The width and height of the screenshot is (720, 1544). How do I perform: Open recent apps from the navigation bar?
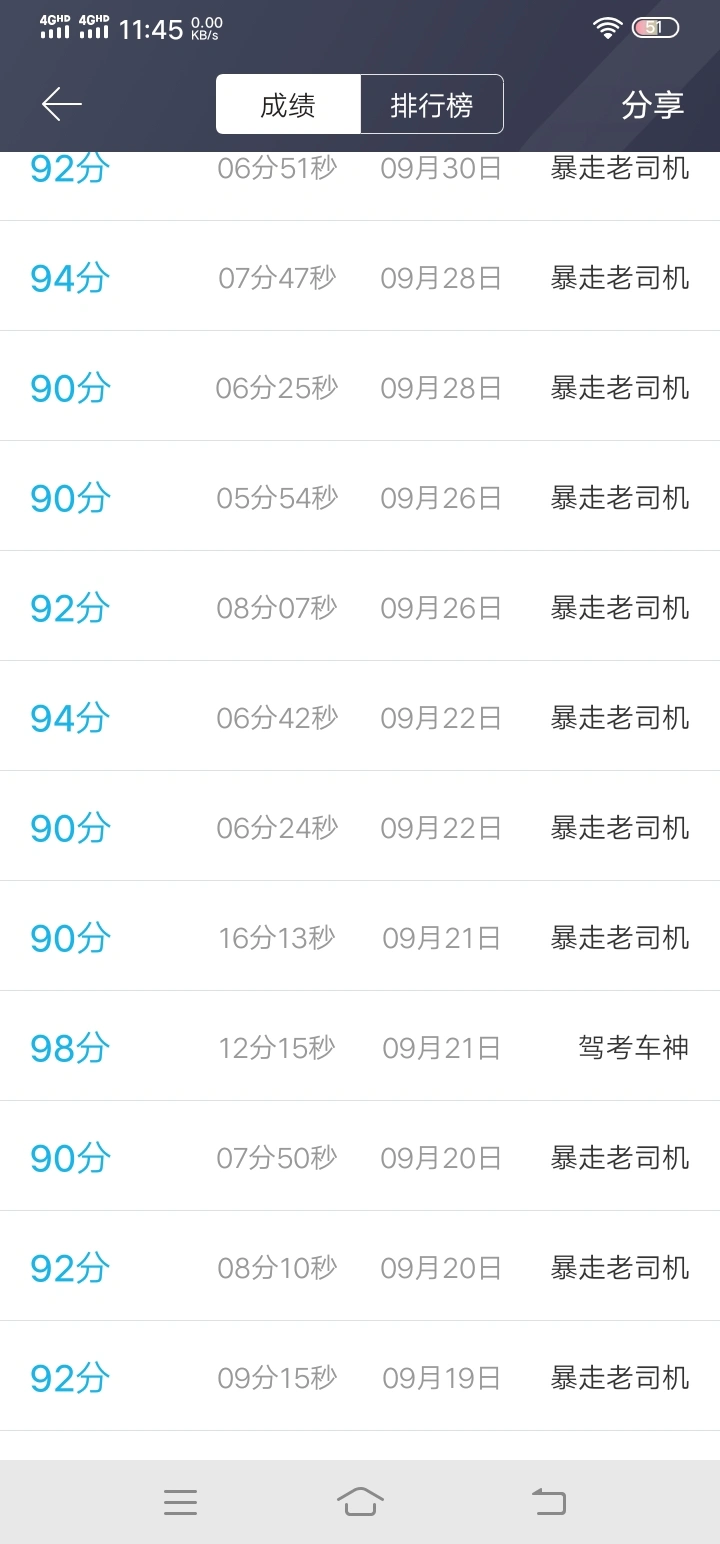(180, 1501)
